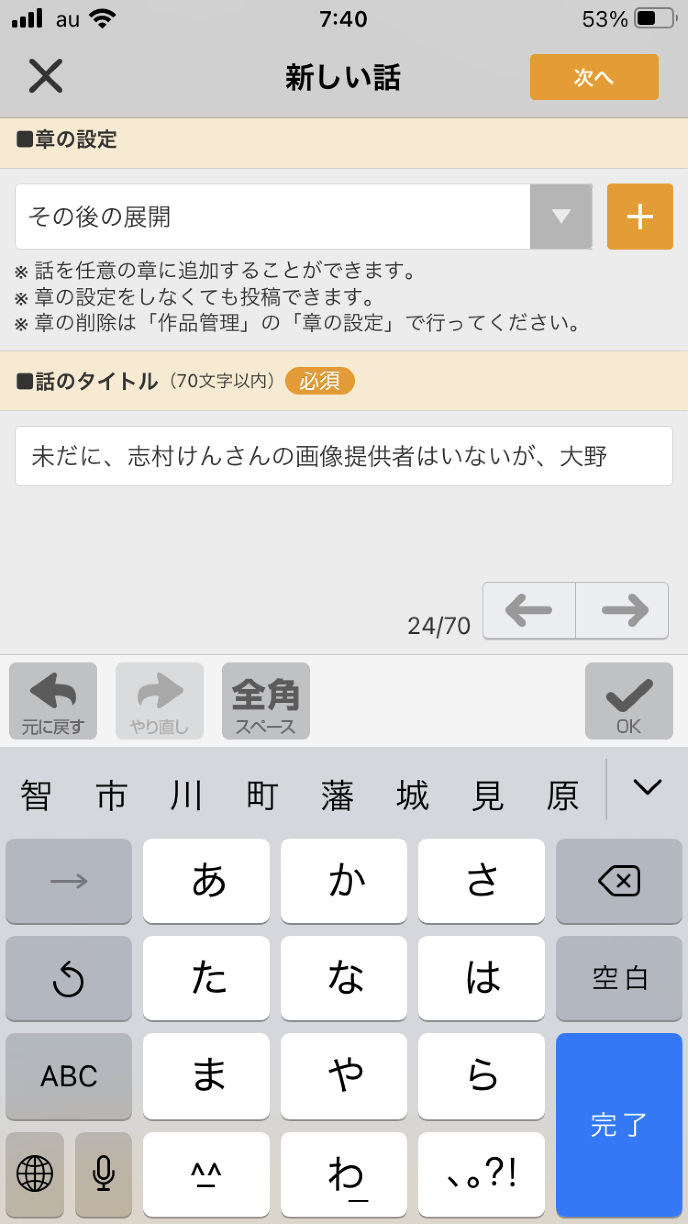Insert full-width space with 全角スペース
Screen dimensions: 688x1224
tap(266, 701)
